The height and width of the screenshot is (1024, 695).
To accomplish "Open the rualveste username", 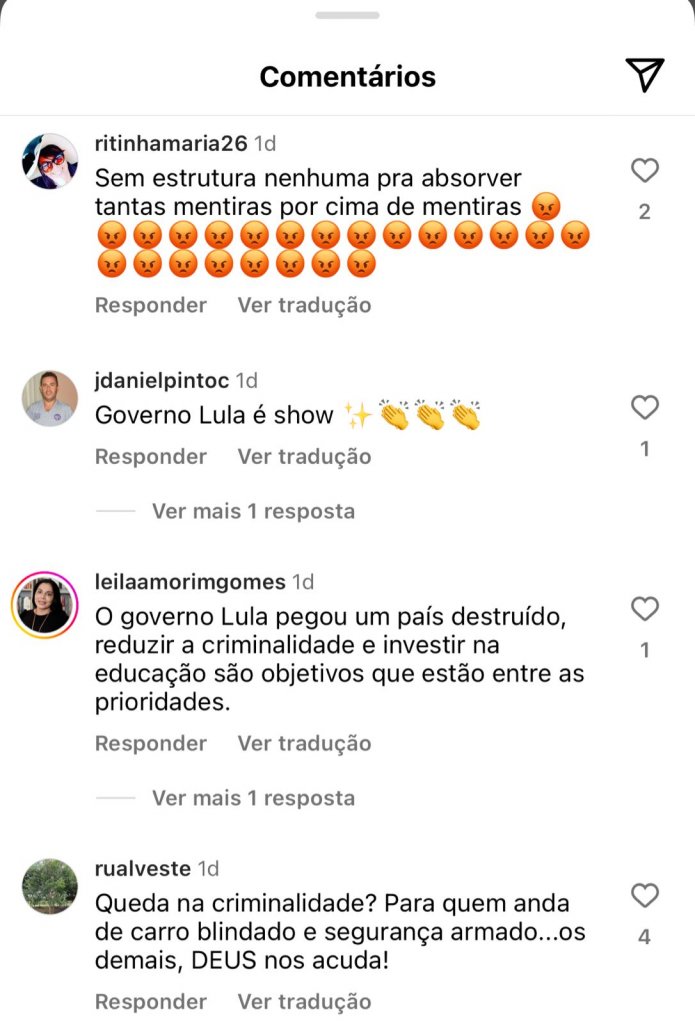I will click(143, 868).
